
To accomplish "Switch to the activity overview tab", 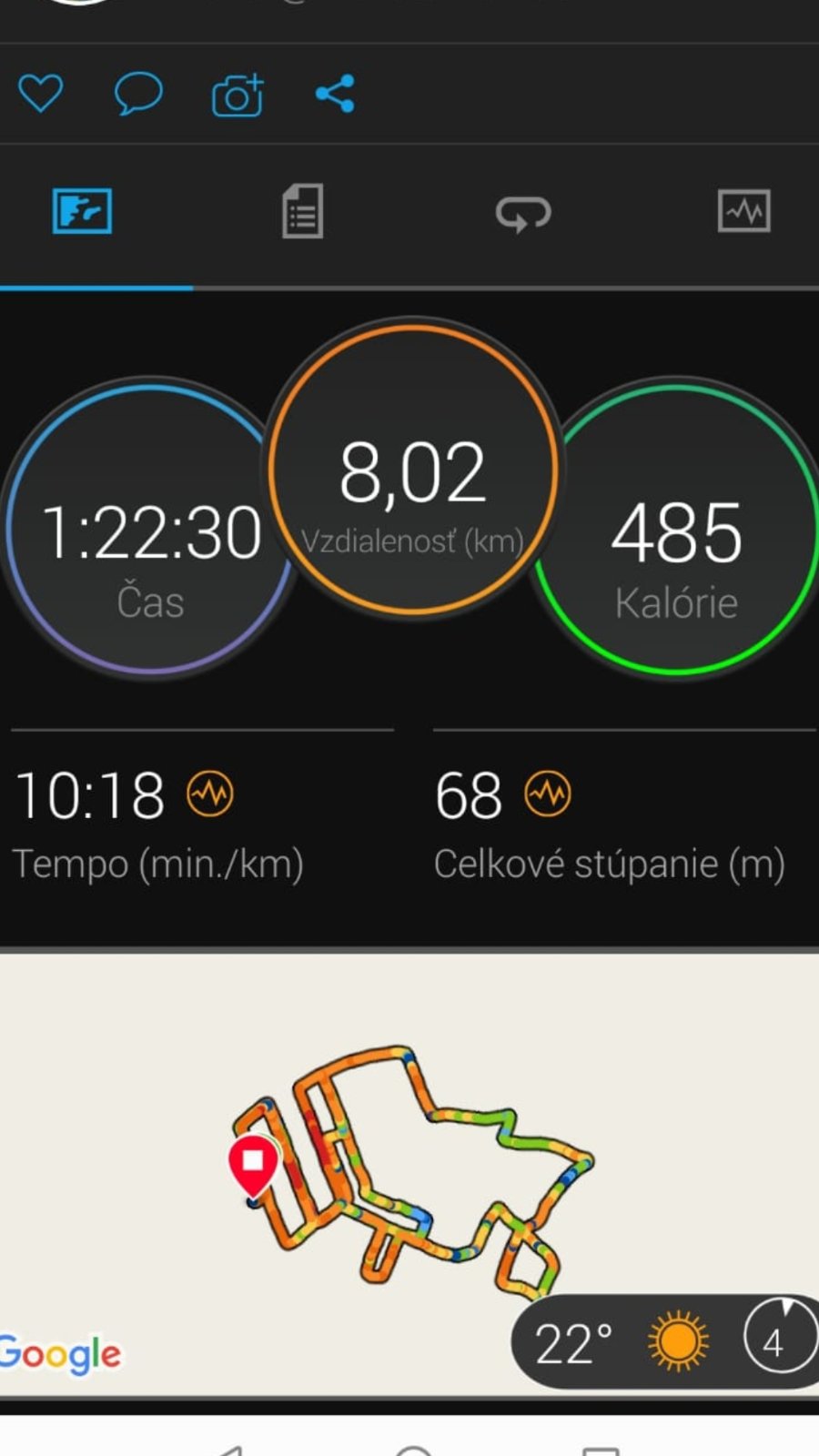I will point(82,211).
